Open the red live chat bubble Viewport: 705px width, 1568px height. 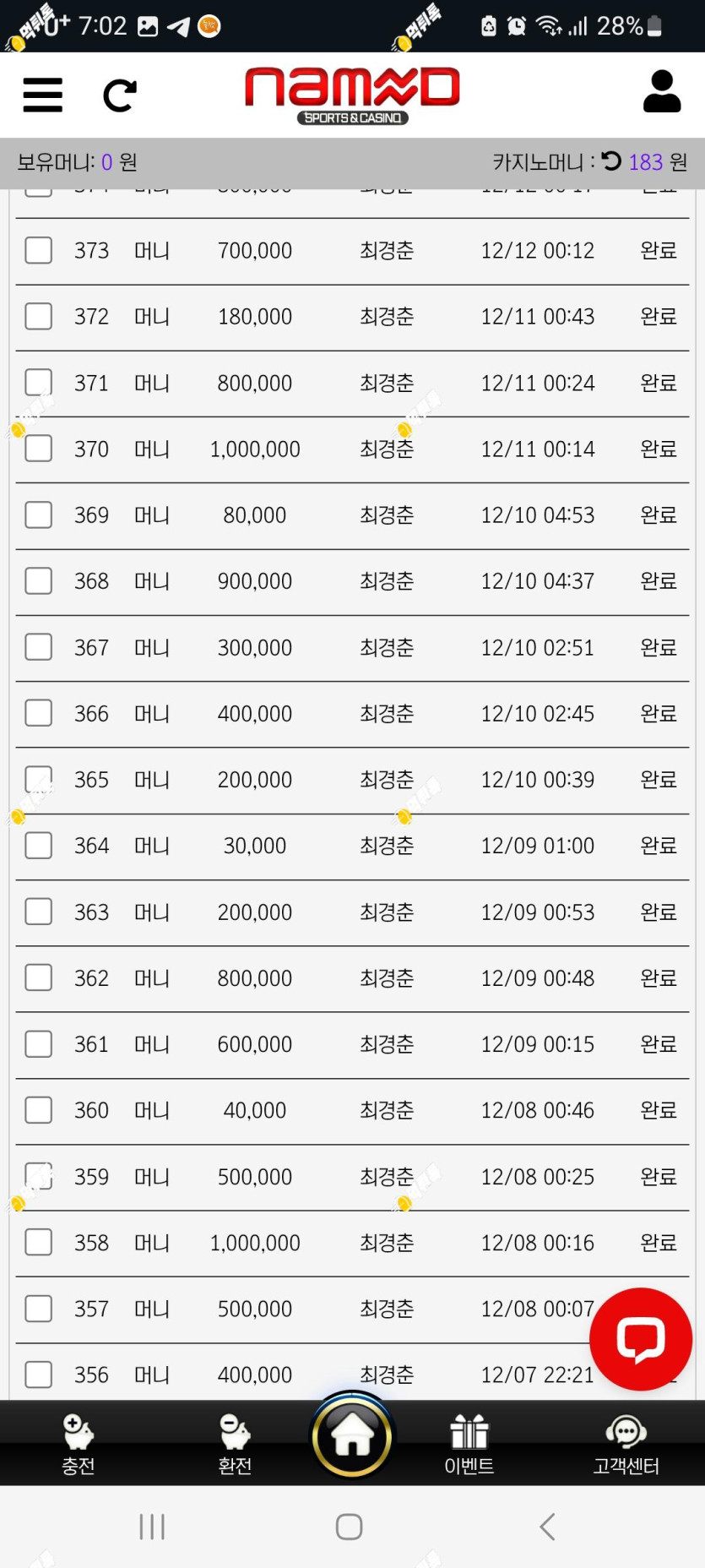coord(641,1339)
